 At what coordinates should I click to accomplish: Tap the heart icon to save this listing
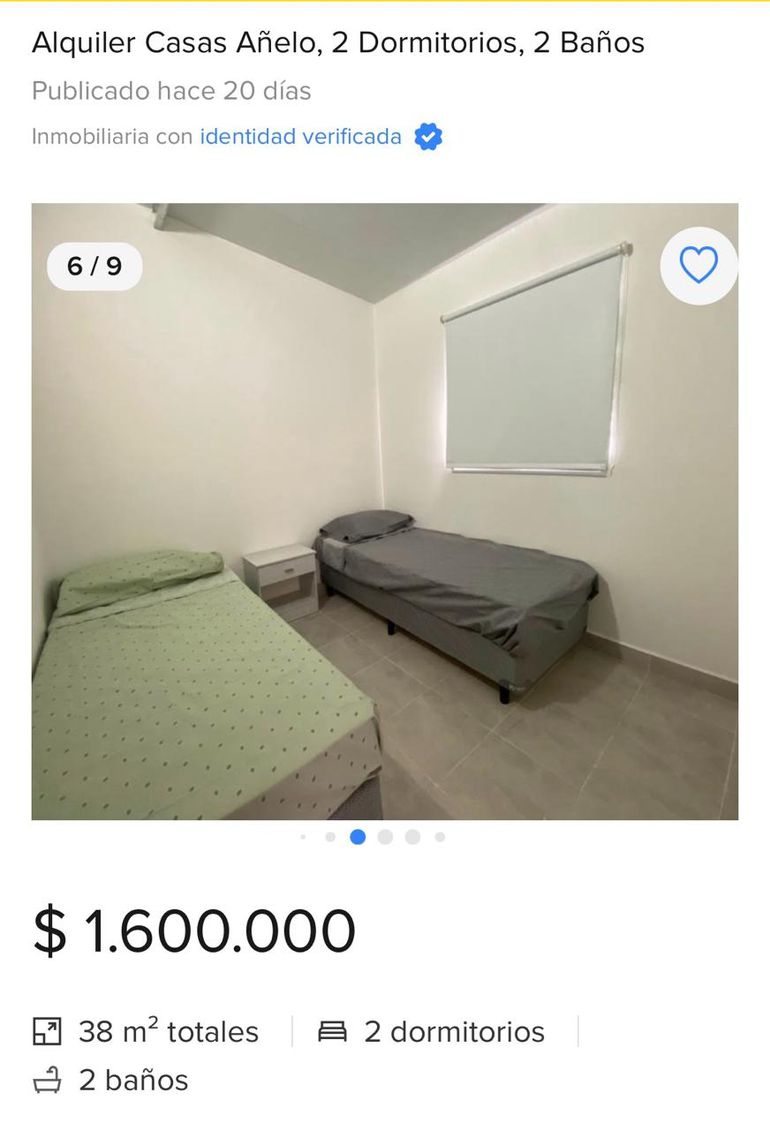click(x=699, y=264)
